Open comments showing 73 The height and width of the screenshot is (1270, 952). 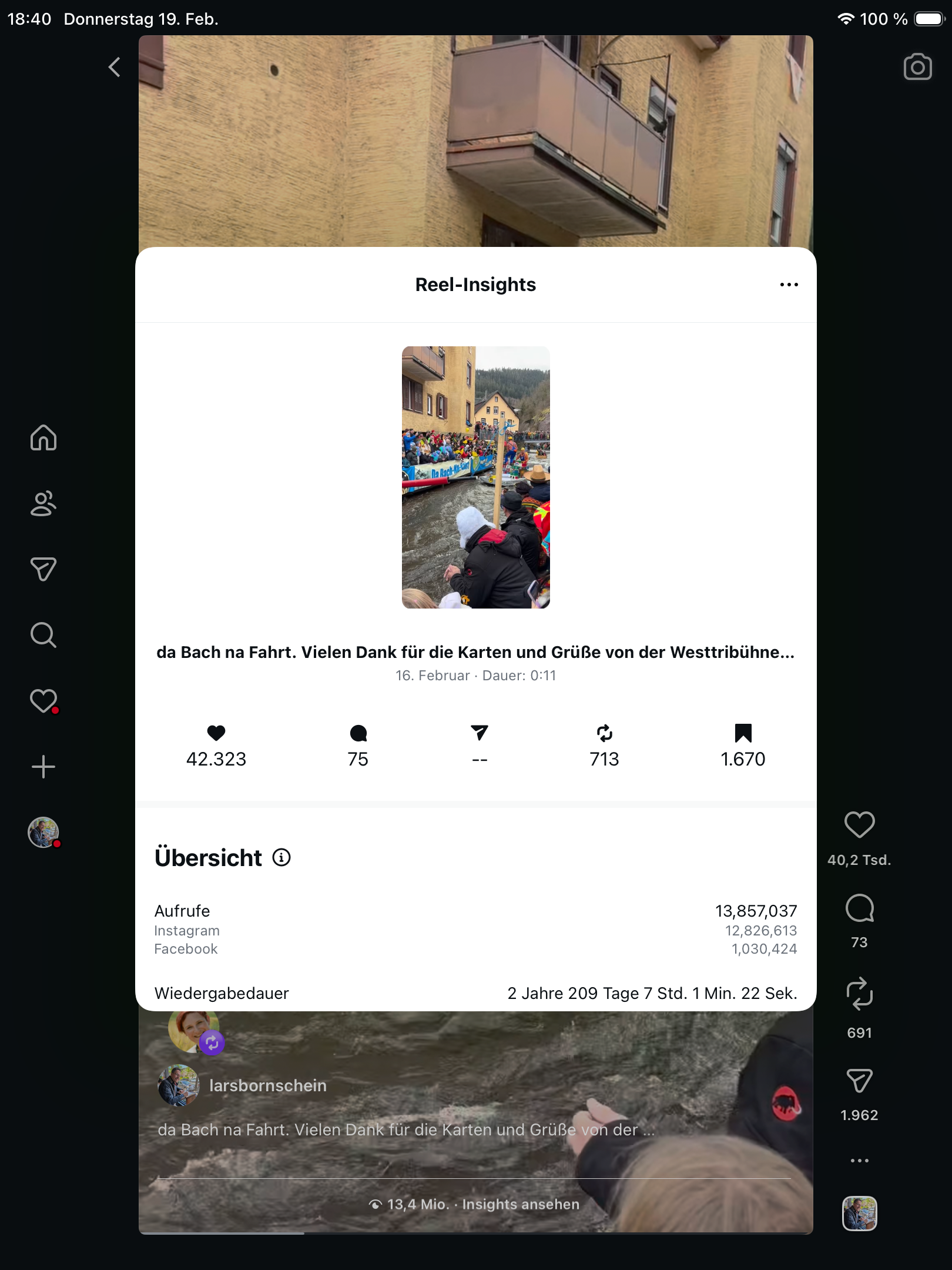(x=859, y=909)
